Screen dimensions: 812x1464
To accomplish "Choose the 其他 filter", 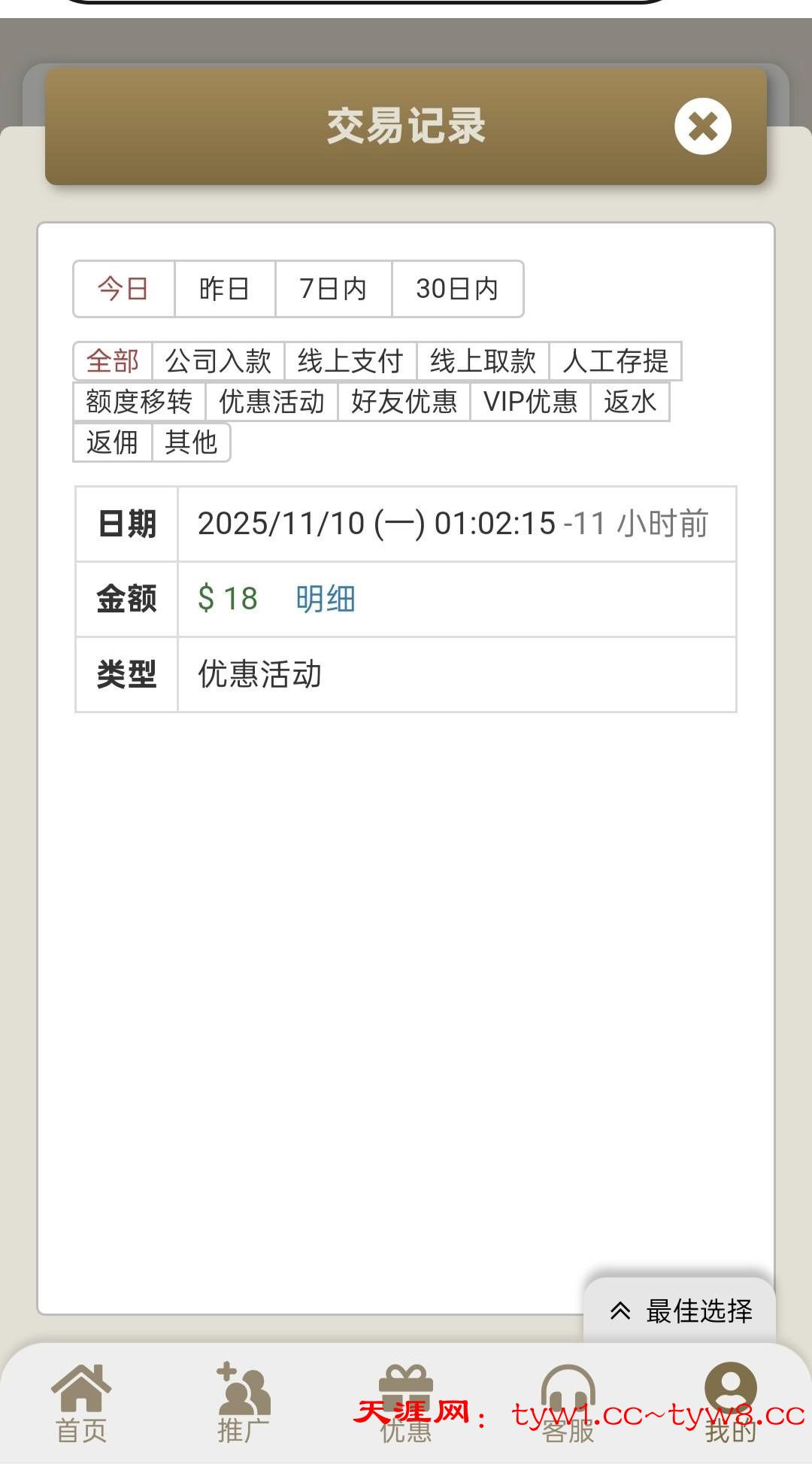I will pyautogui.click(x=191, y=442).
